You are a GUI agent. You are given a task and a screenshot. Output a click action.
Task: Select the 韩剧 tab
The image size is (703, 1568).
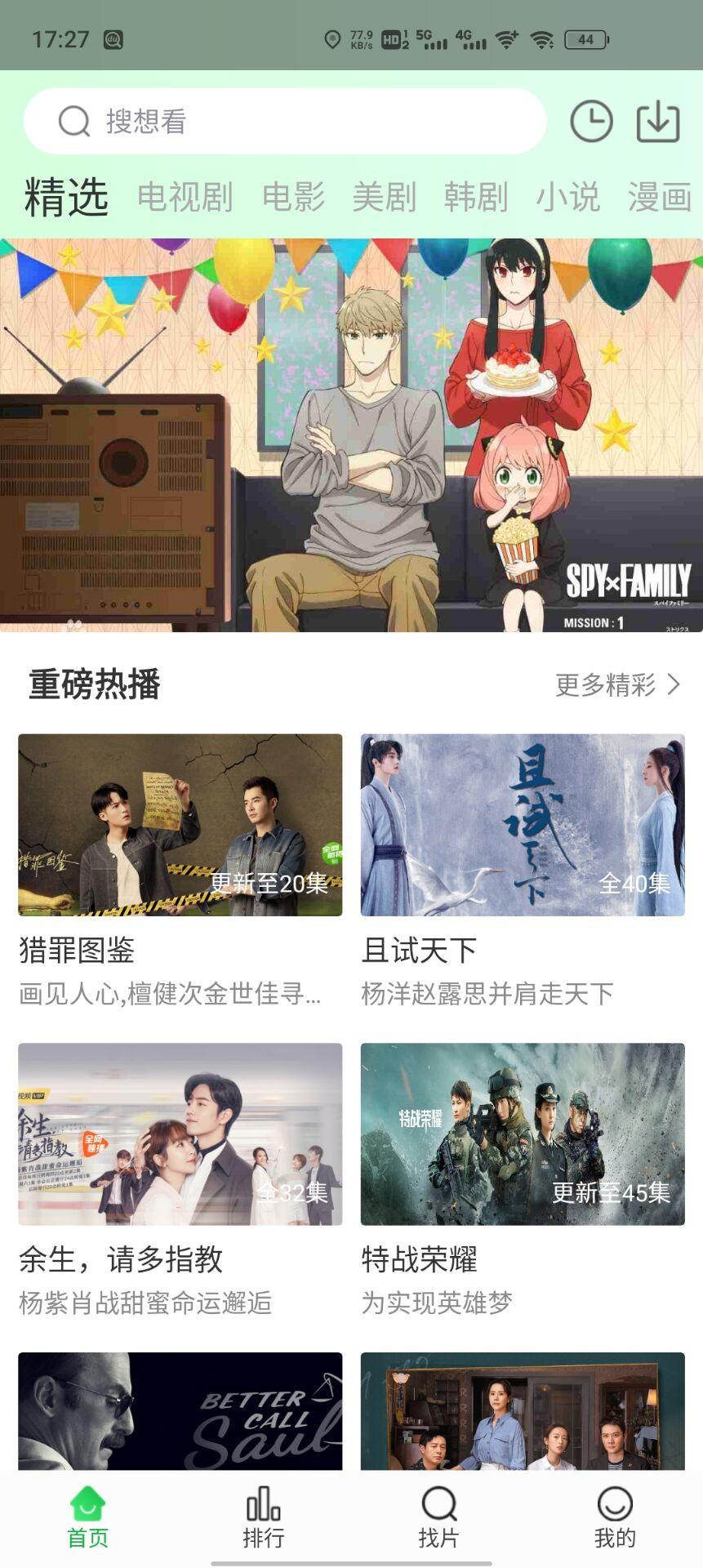tap(476, 197)
